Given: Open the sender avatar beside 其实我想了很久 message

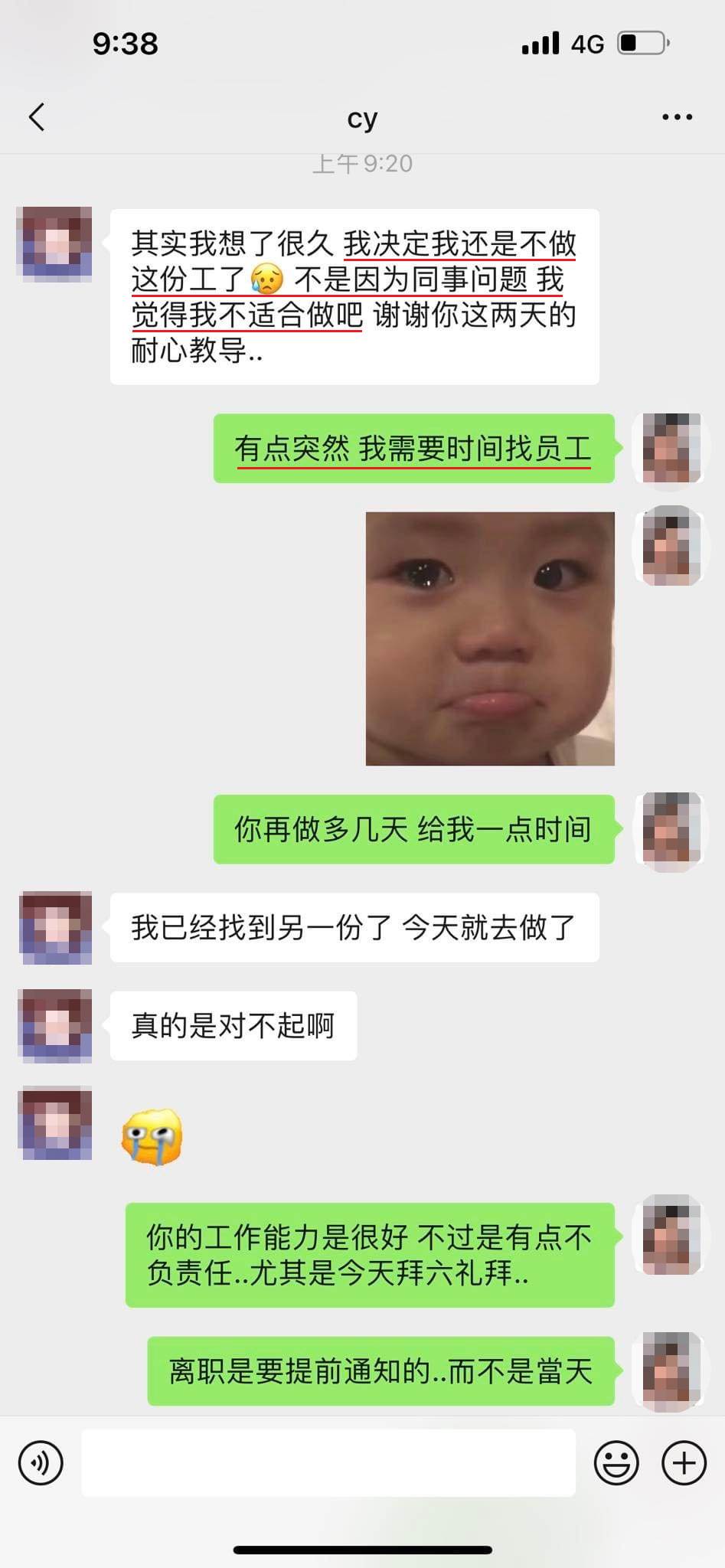Looking at the screenshot, I should (x=54, y=243).
